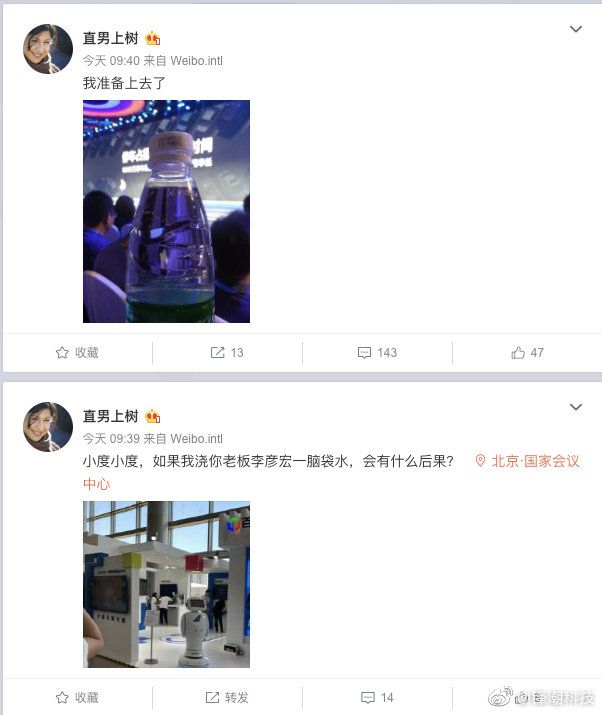Repost the post showing 13 reposts

tap(227, 352)
